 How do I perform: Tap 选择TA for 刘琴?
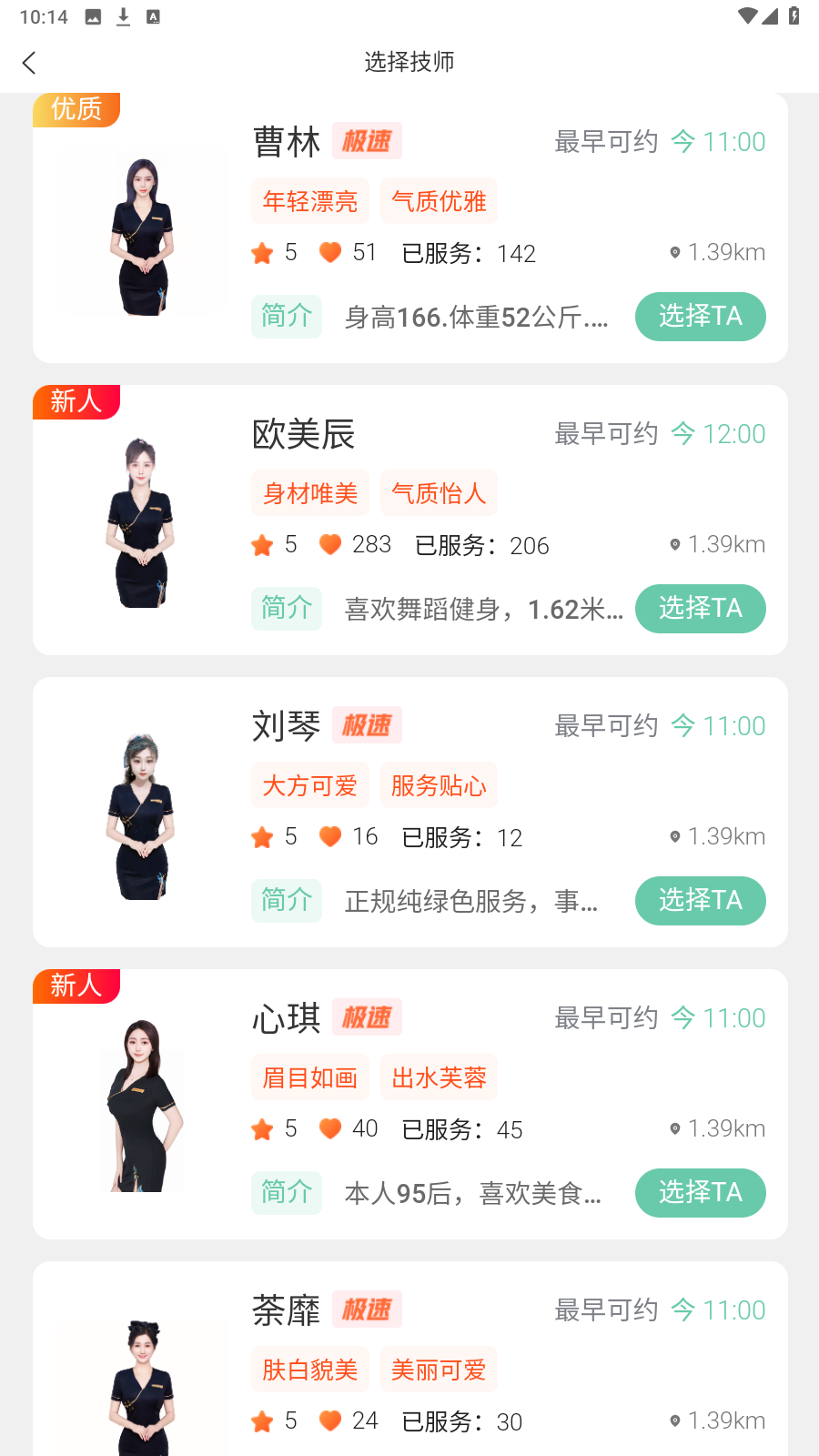click(x=700, y=901)
